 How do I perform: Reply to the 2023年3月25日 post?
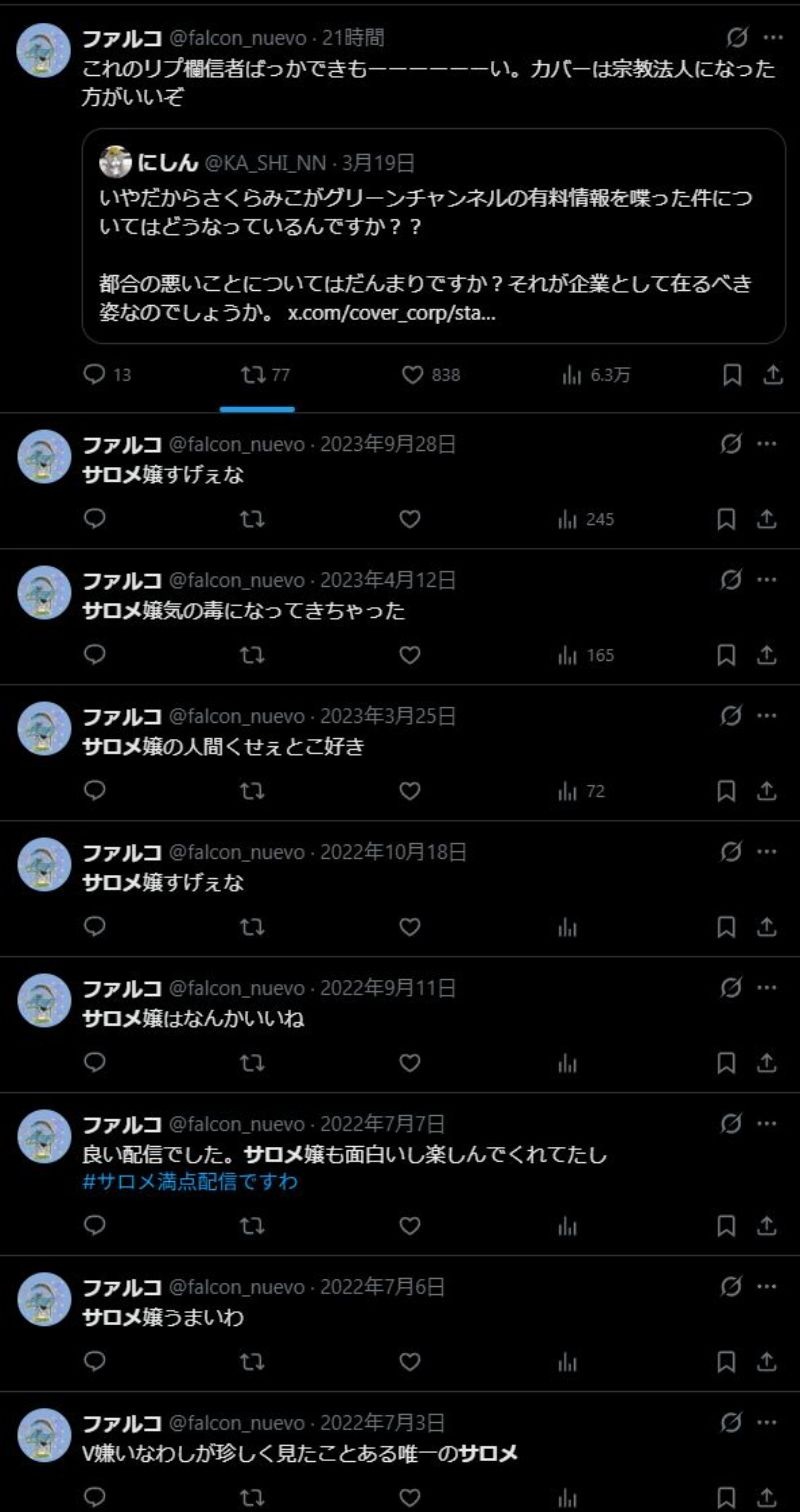tap(94, 791)
